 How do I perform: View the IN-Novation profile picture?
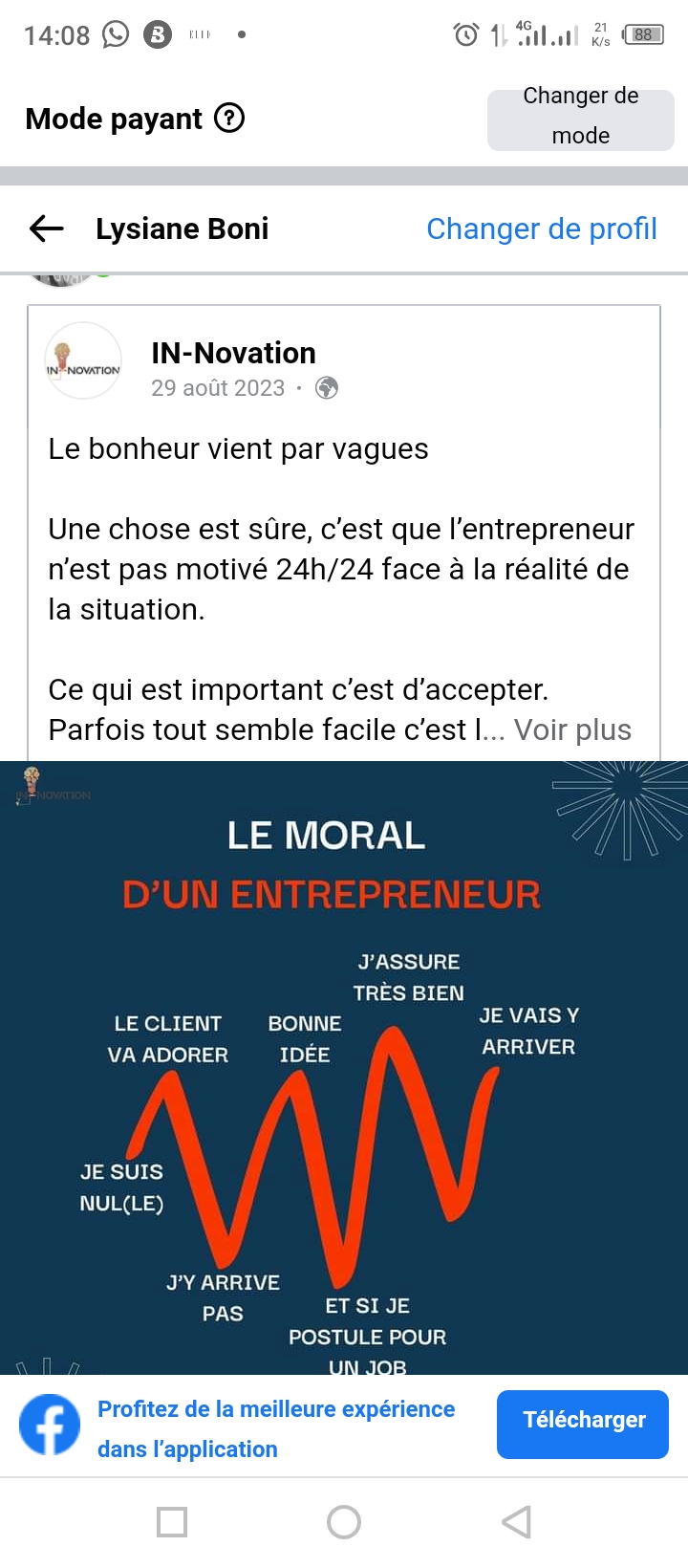[84, 362]
